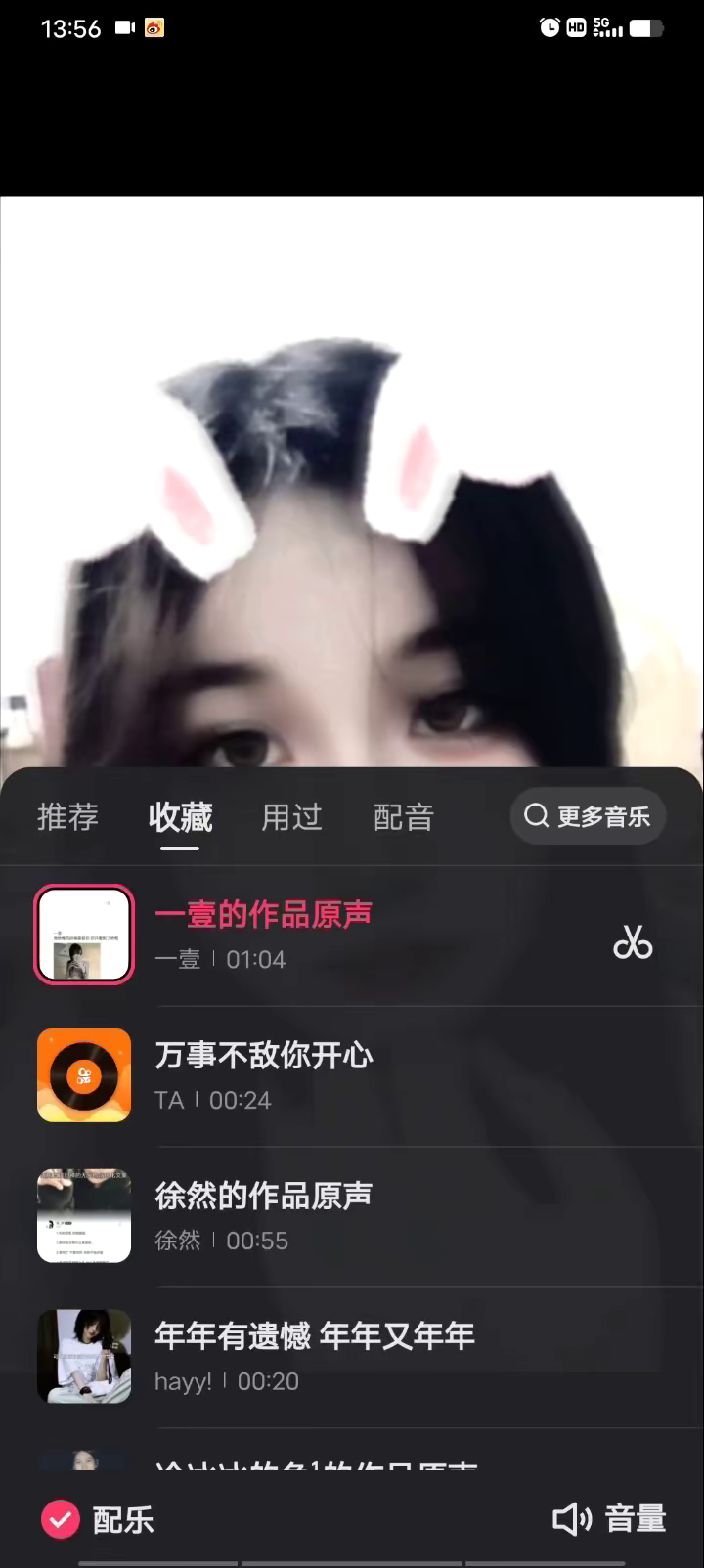Viewport: 704px width, 1568px height.
Task: Trim the 一壹的作品原声 track with scissors
Action: 633,943
